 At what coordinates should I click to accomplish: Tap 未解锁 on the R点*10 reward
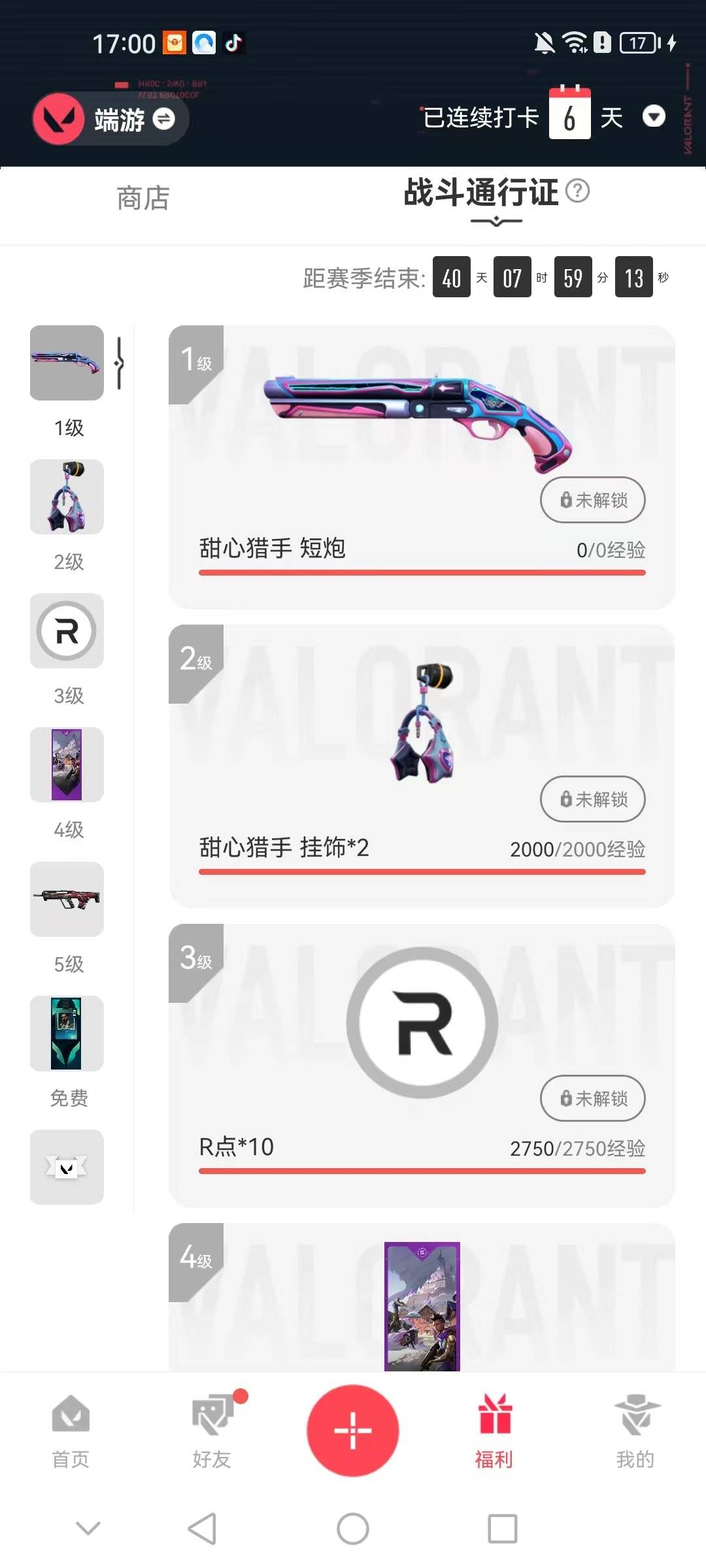(x=592, y=1098)
